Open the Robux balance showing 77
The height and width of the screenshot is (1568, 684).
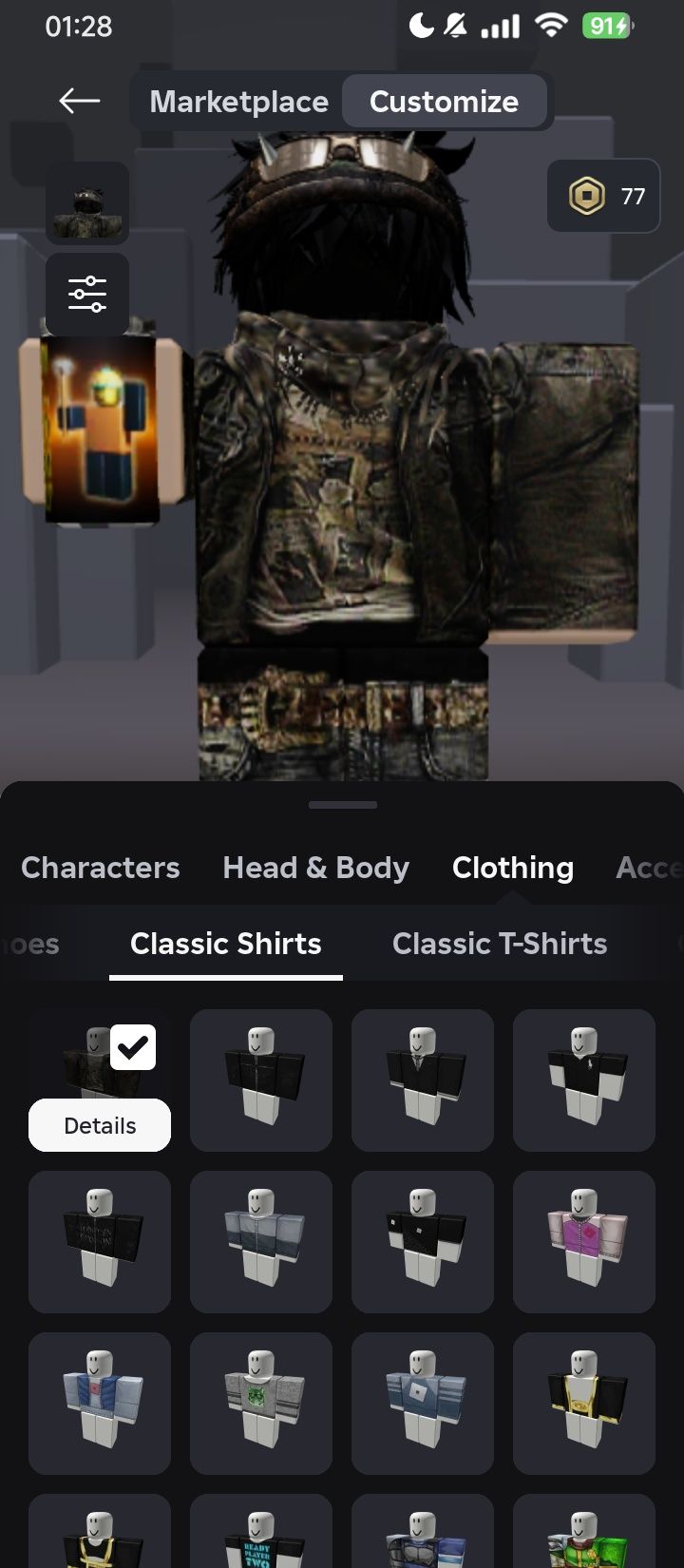(x=604, y=196)
